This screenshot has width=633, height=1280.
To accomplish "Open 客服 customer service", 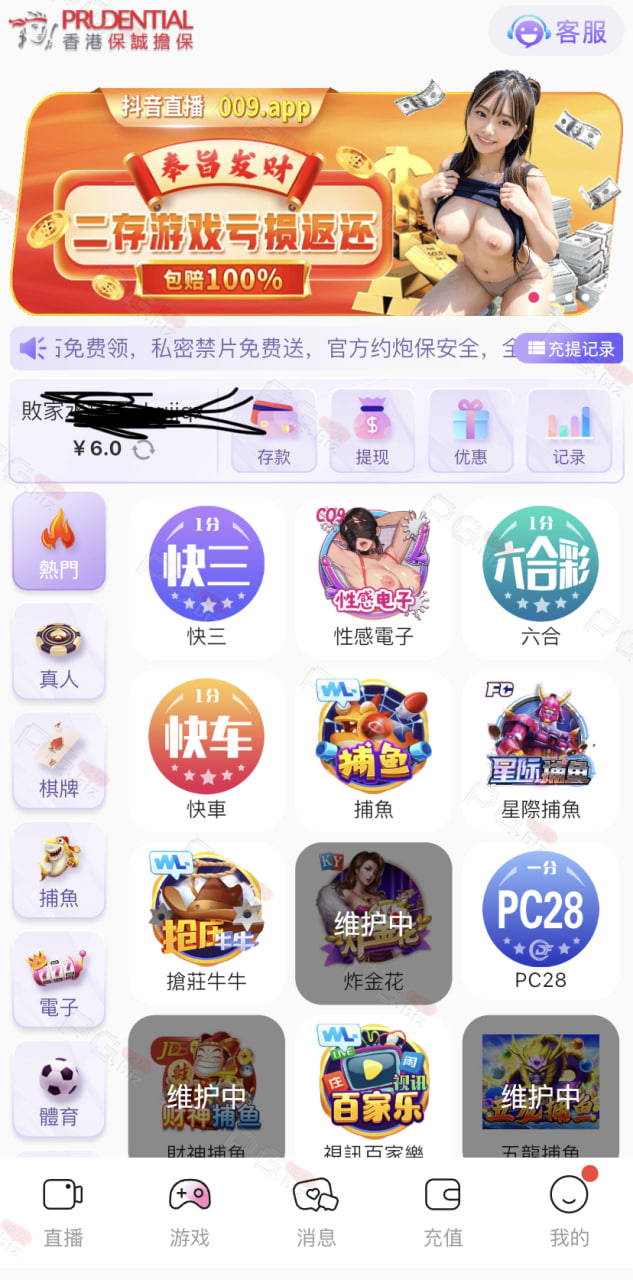I will [x=555, y=31].
